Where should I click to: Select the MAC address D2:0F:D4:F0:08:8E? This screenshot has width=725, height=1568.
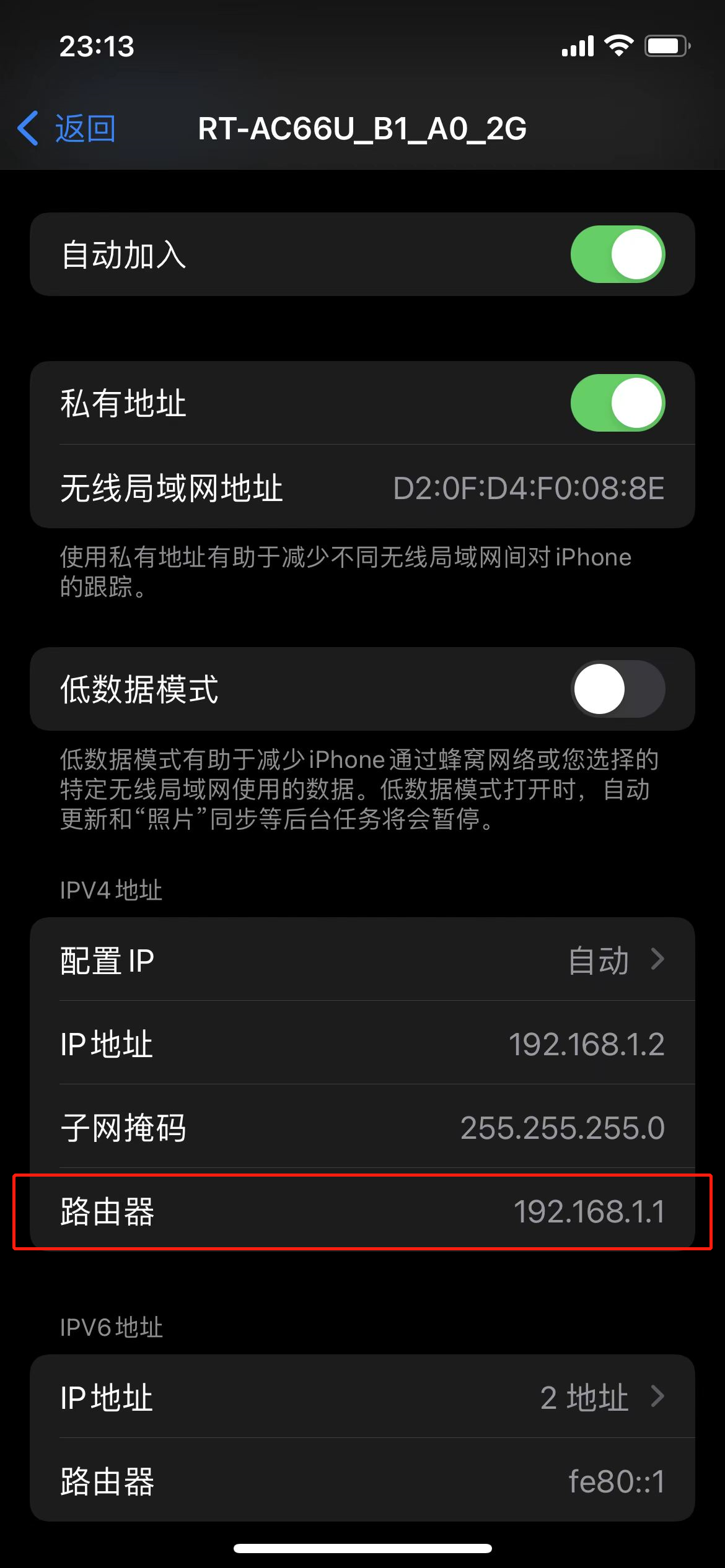click(530, 489)
